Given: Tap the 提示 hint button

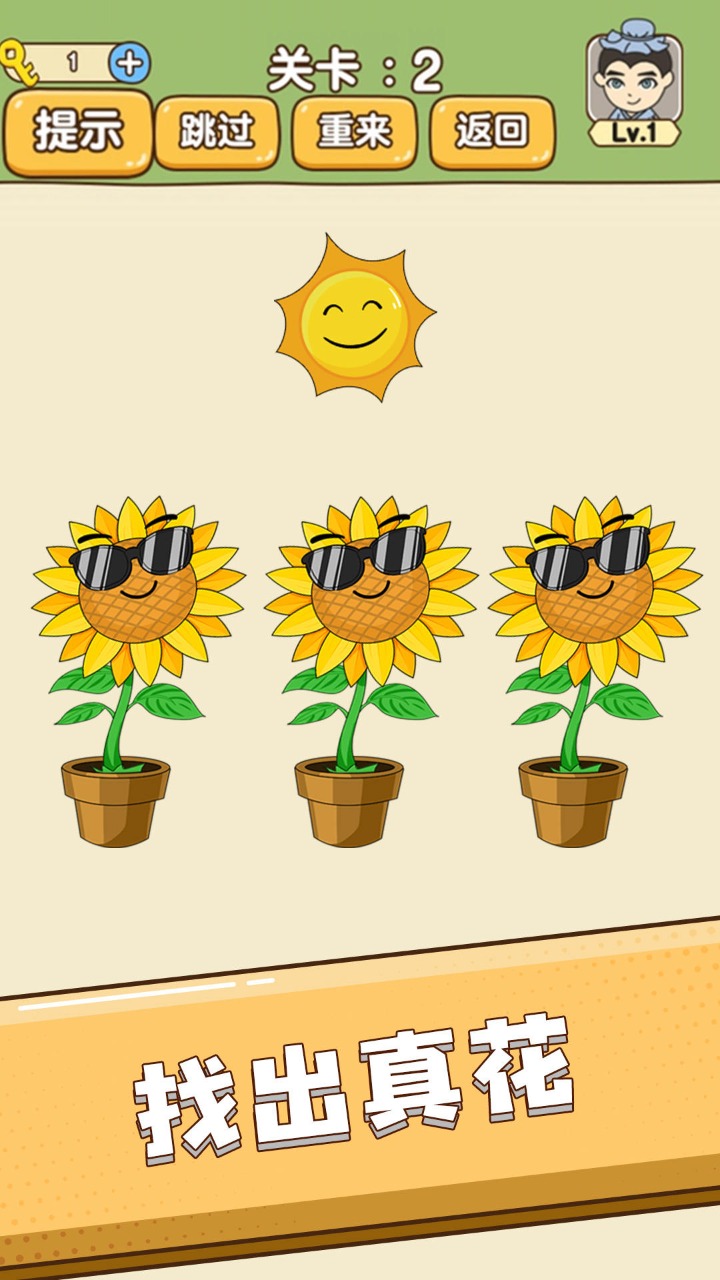Looking at the screenshot, I should [x=78, y=132].
